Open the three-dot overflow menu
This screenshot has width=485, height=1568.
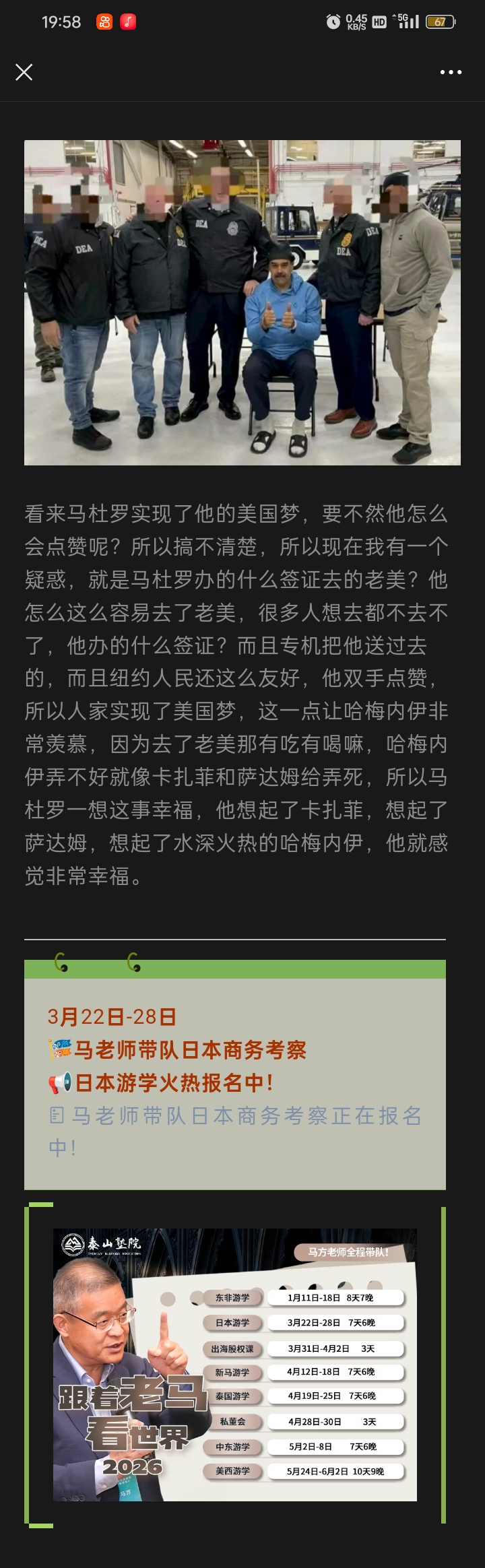(x=451, y=72)
